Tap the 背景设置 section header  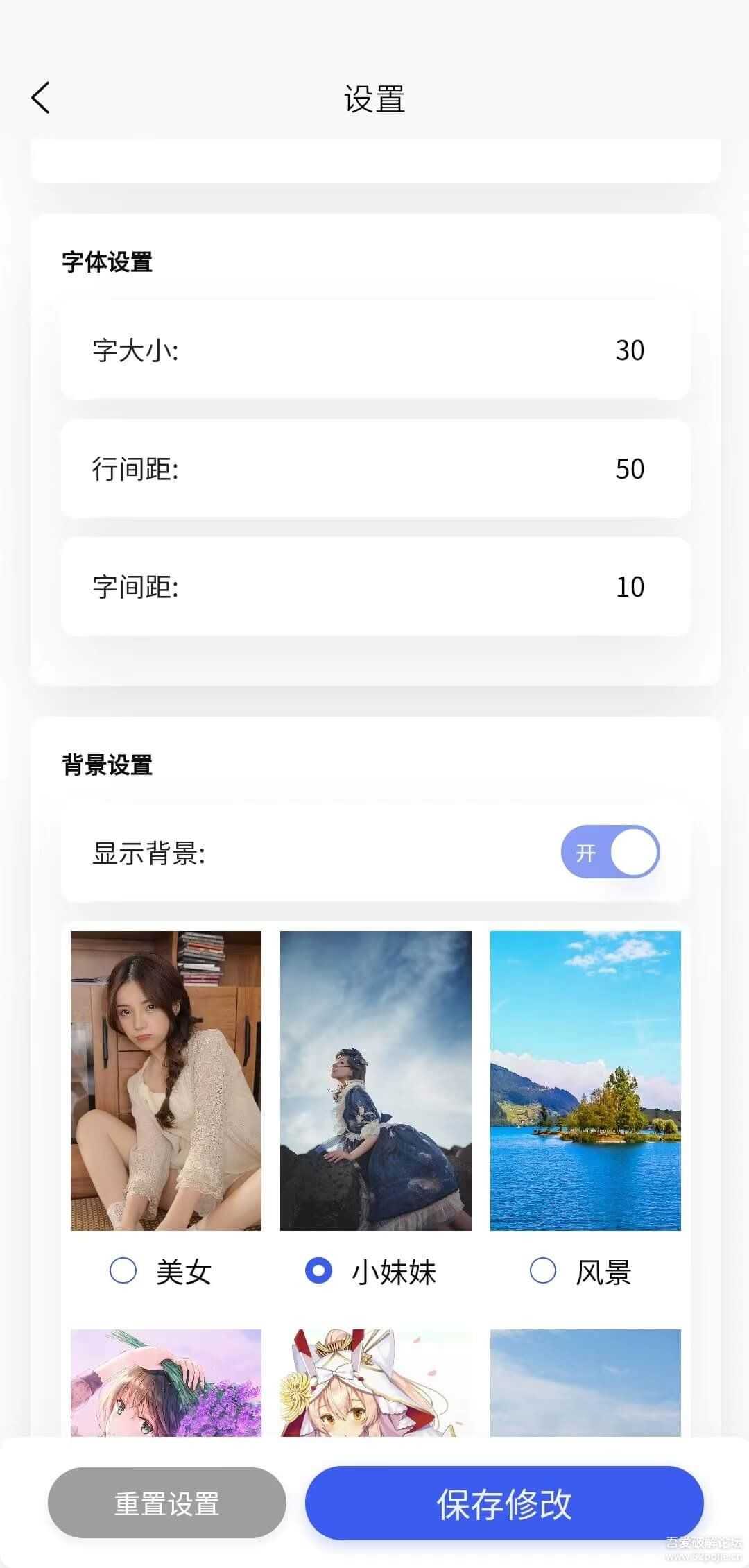[107, 766]
